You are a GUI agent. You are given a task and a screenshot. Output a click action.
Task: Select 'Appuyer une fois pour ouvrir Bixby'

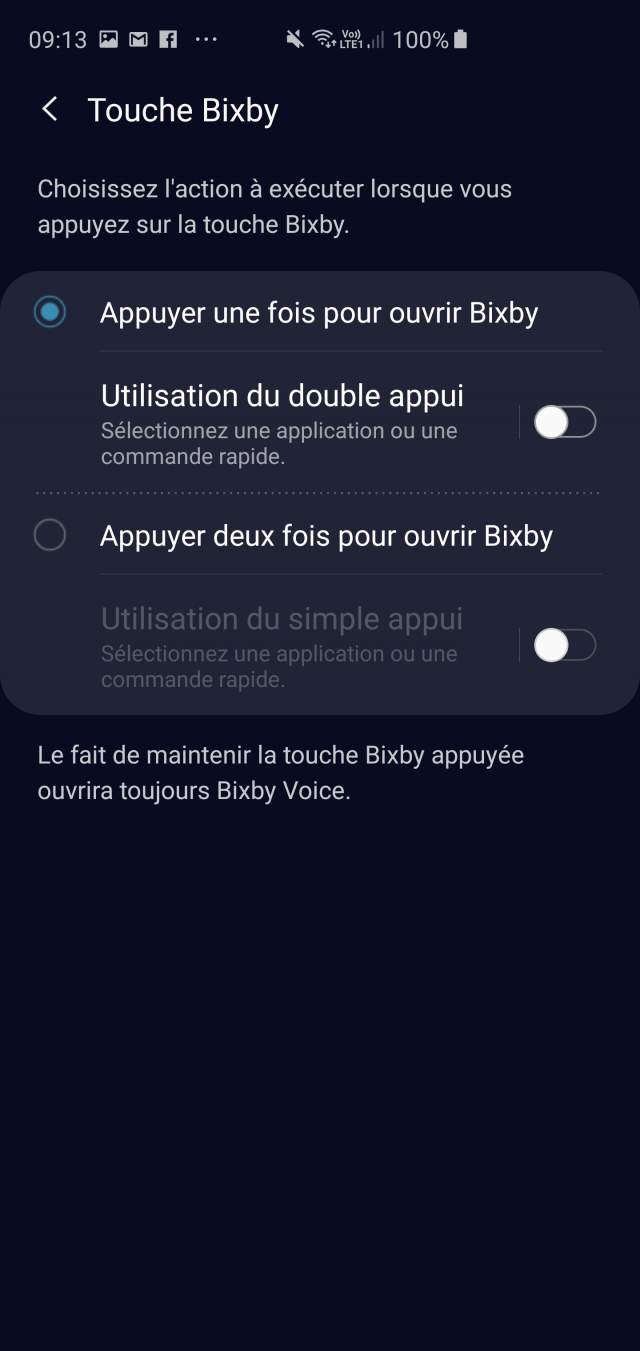coord(50,313)
